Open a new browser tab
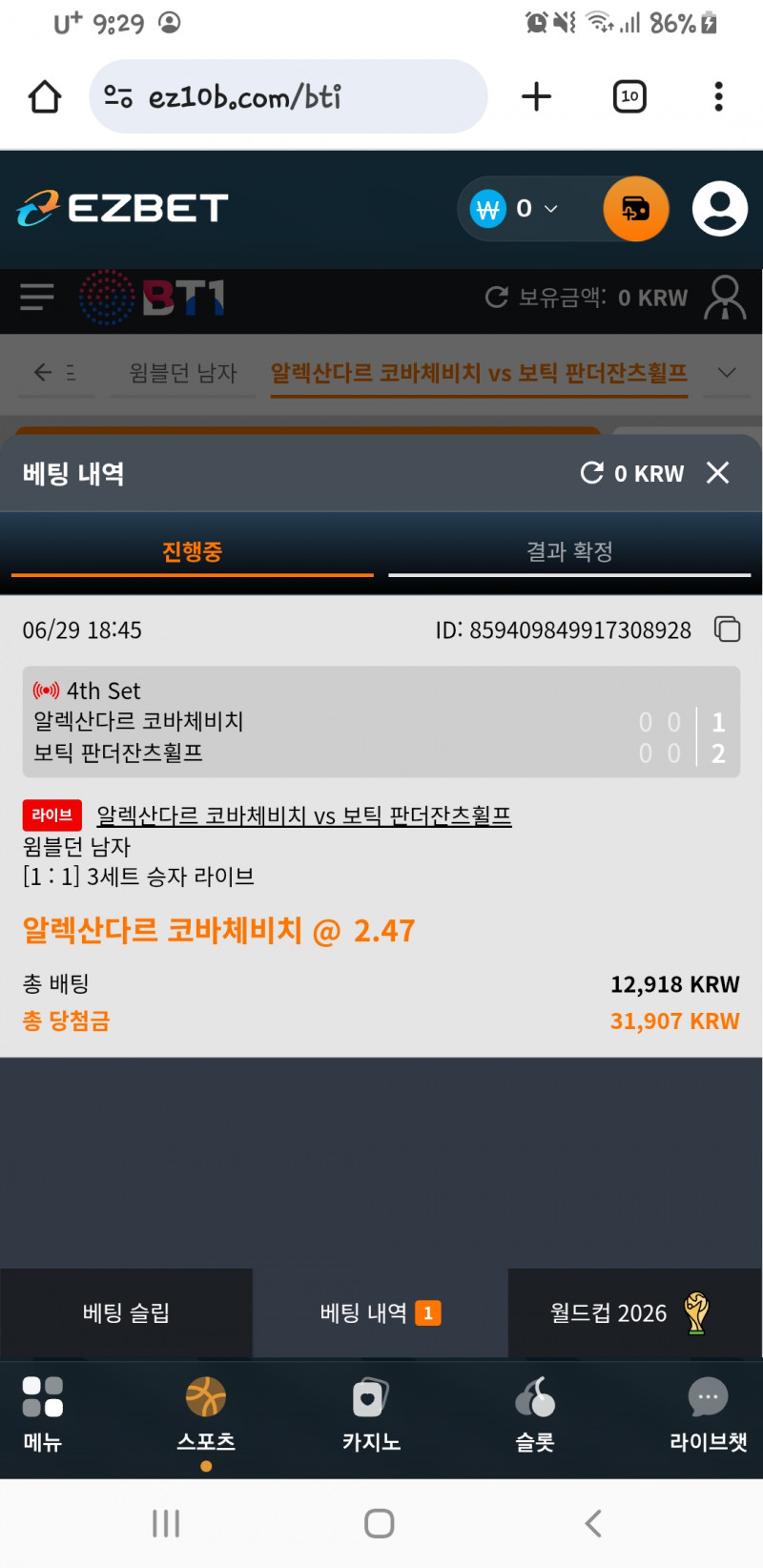The height and width of the screenshot is (1568, 763). (x=537, y=96)
